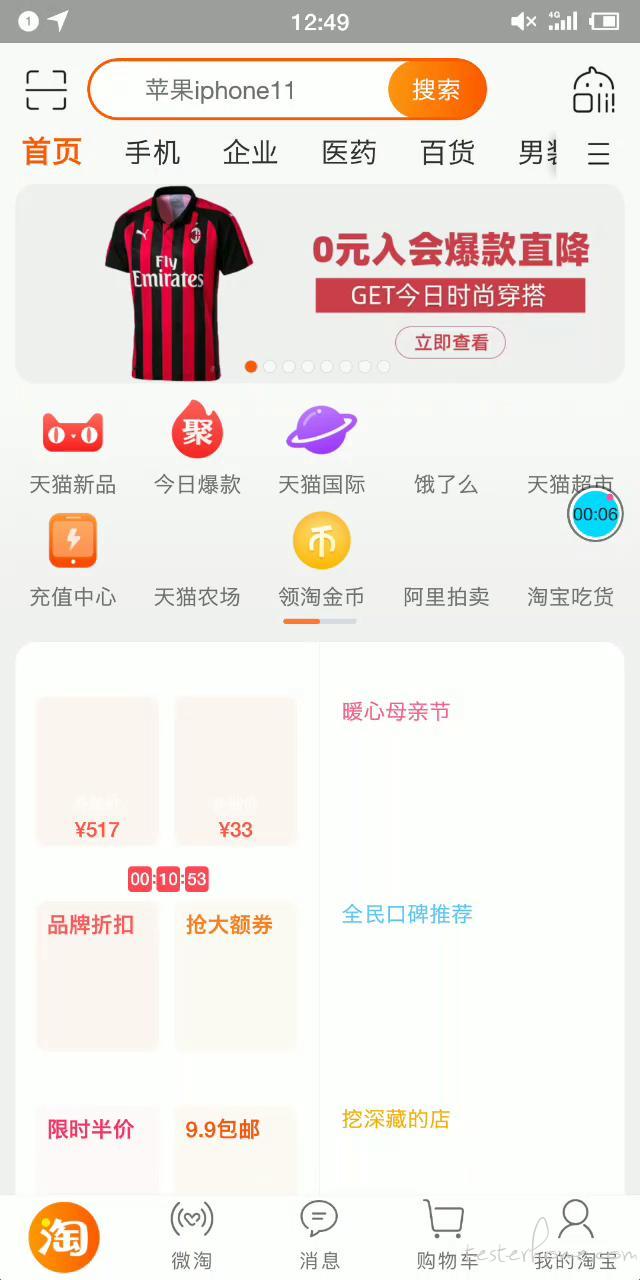Screen dimensions: 640x1280
Task: Switch to the 百货 tab
Action: click(447, 153)
